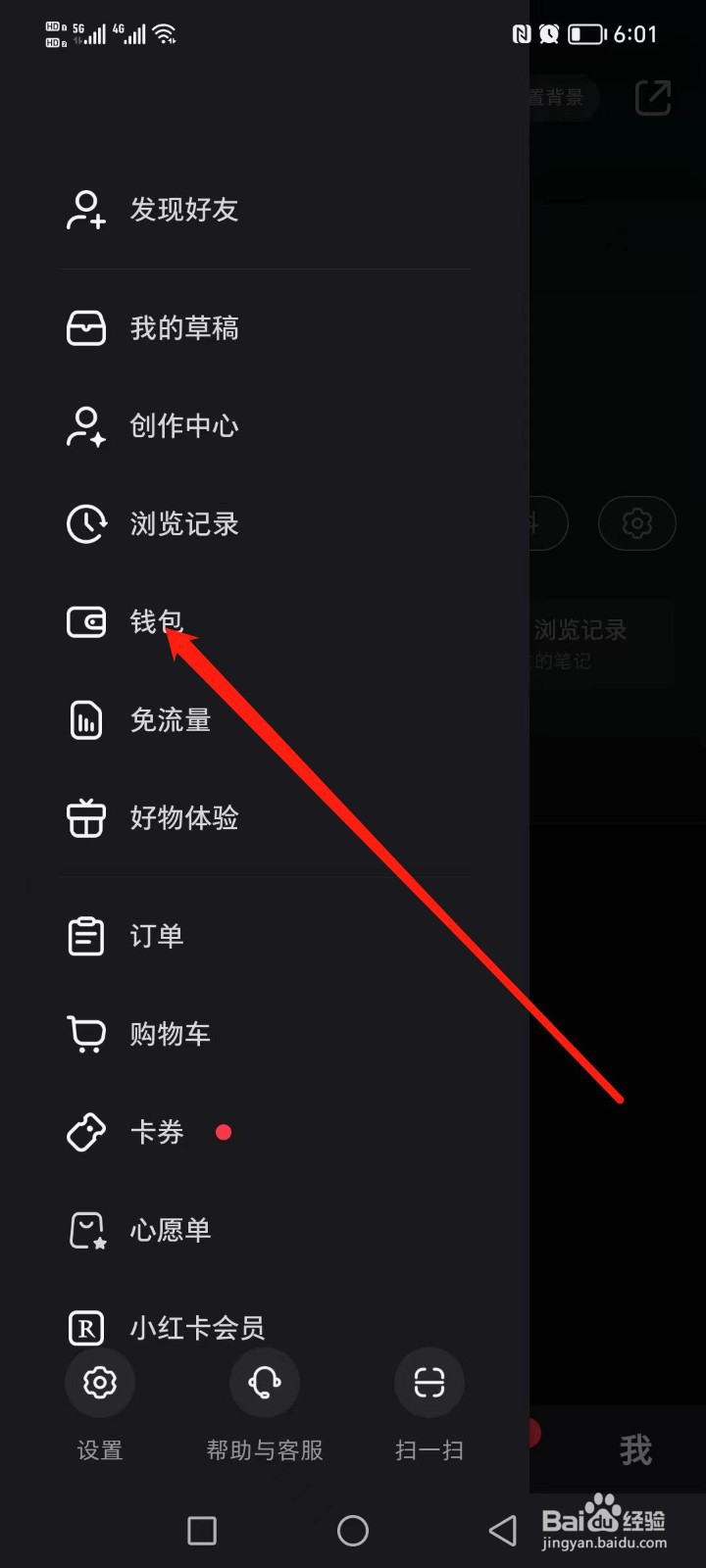Contact 帮助与客服 help and support
The height and width of the screenshot is (1568, 706).
click(x=264, y=1401)
